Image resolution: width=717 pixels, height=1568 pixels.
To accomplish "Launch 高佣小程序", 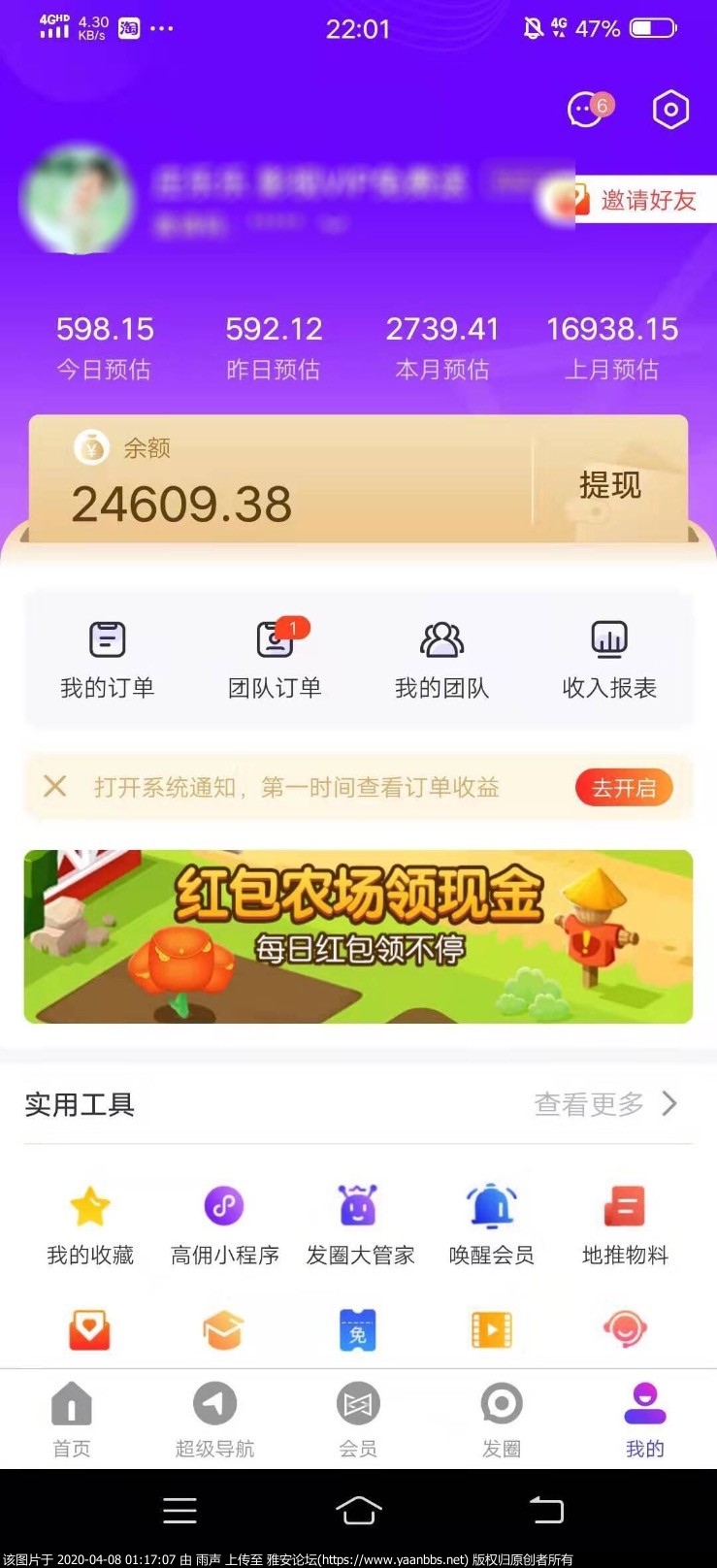I will tap(224, 1225).
